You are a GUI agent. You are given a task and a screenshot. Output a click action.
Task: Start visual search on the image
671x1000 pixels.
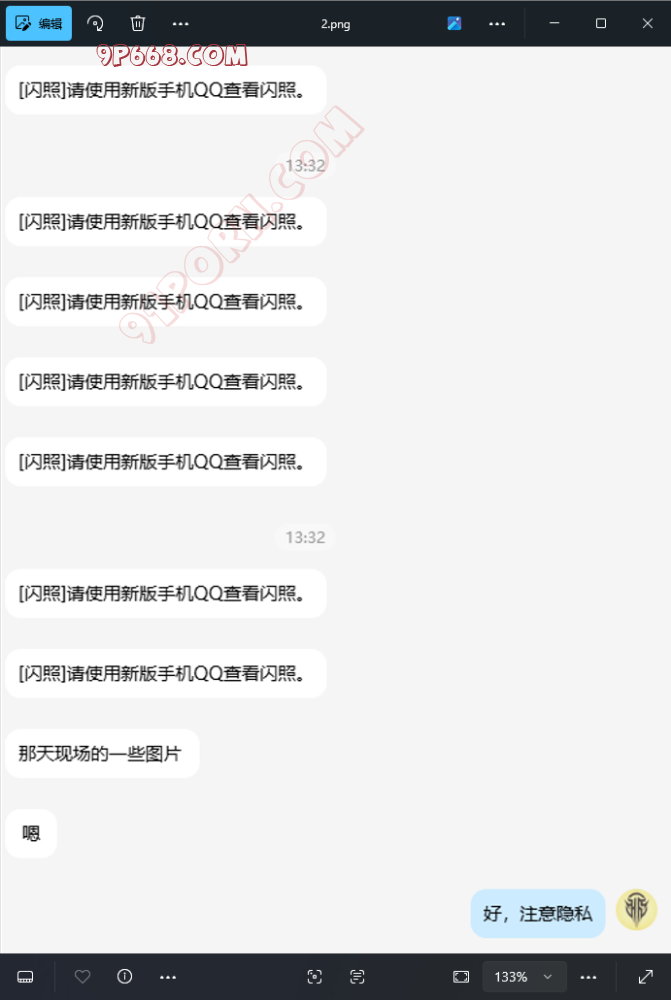[x=314, y=976]
